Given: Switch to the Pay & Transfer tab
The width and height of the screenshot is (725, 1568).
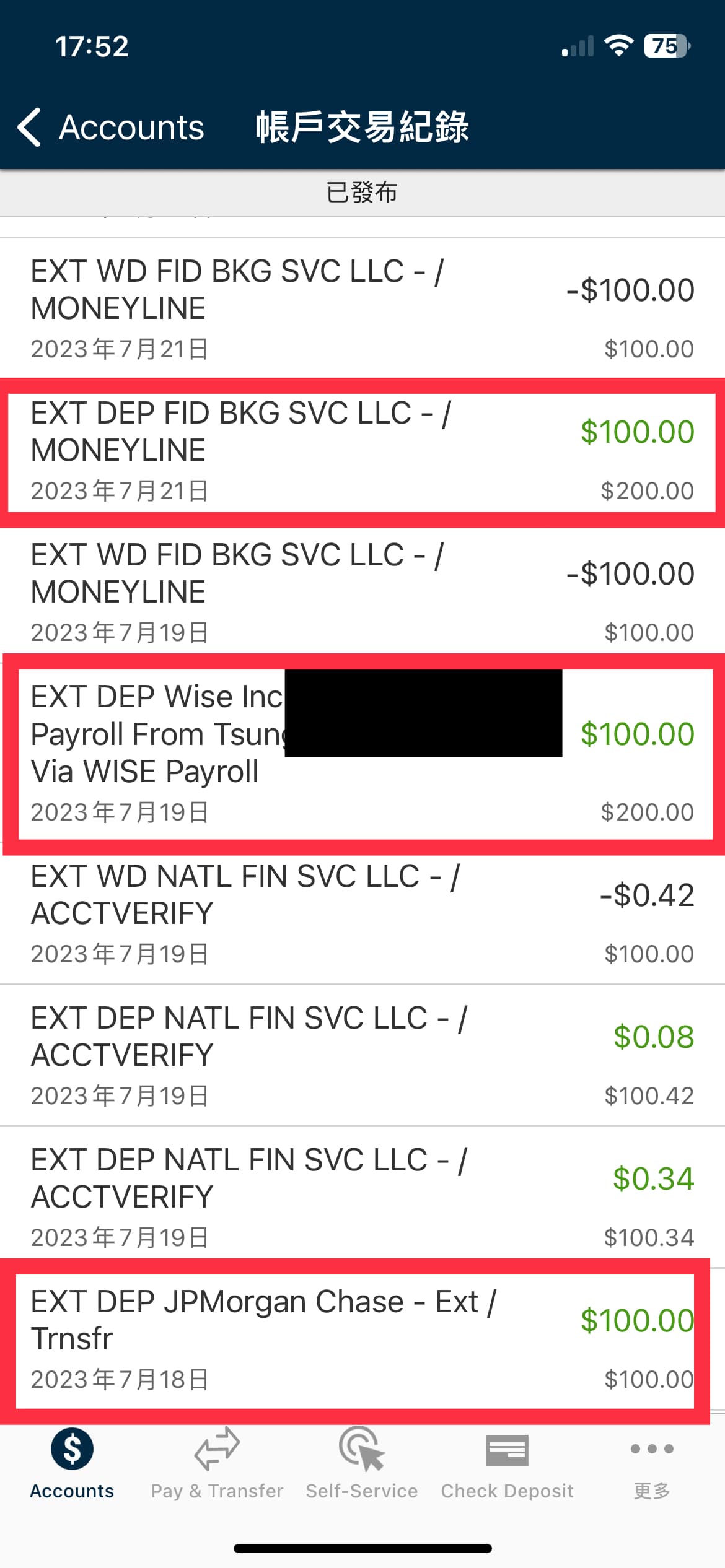Looking at the screenshot, I should coord(217,1464).
